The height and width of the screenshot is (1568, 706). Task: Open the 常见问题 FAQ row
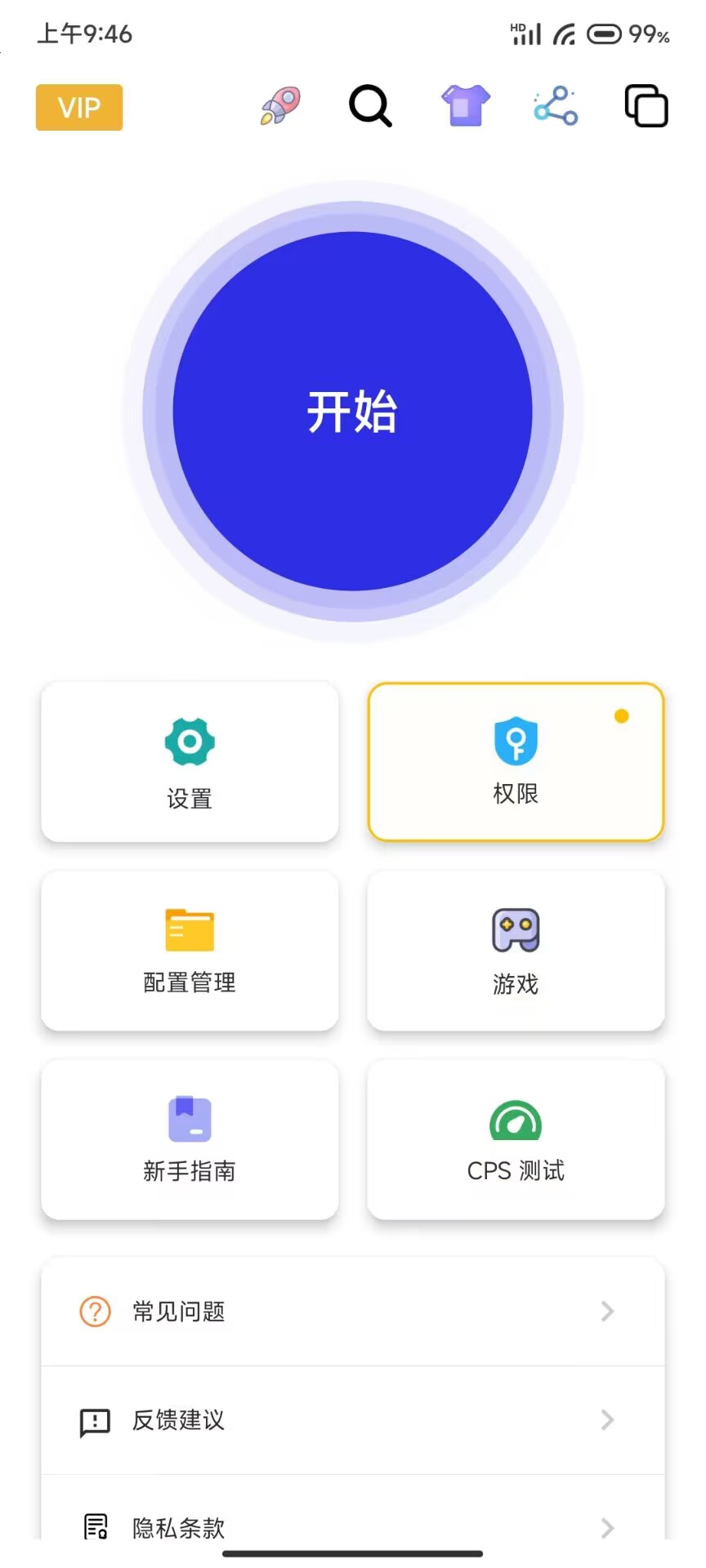[x=353, y=1312]
